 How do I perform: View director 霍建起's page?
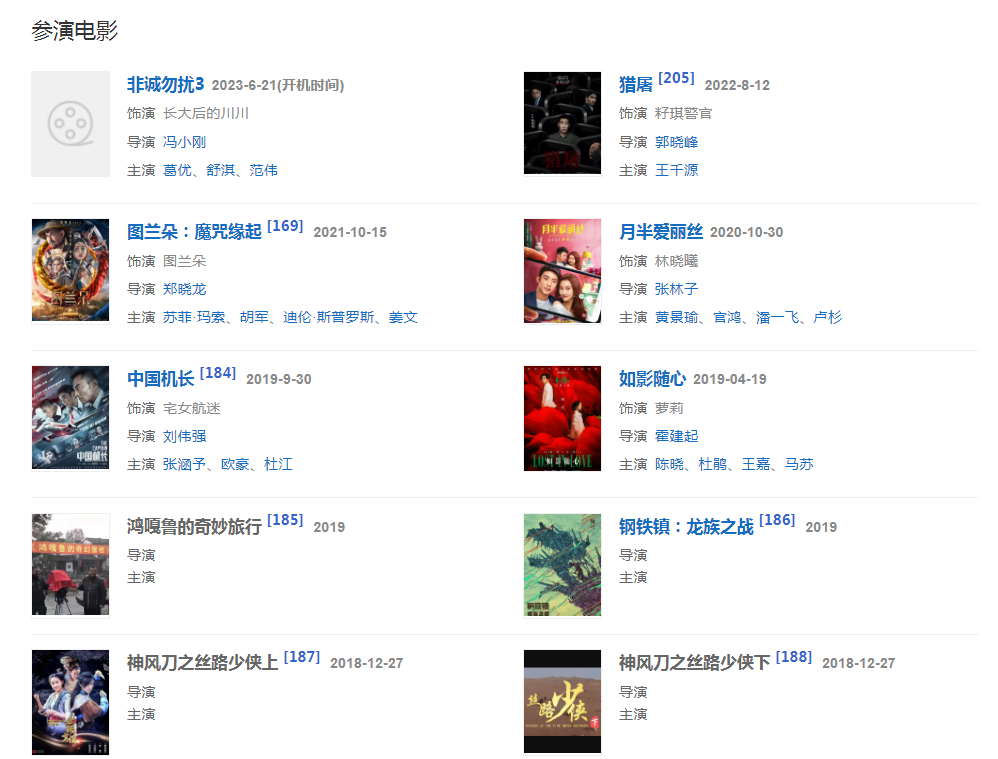[x=676, y=436]
